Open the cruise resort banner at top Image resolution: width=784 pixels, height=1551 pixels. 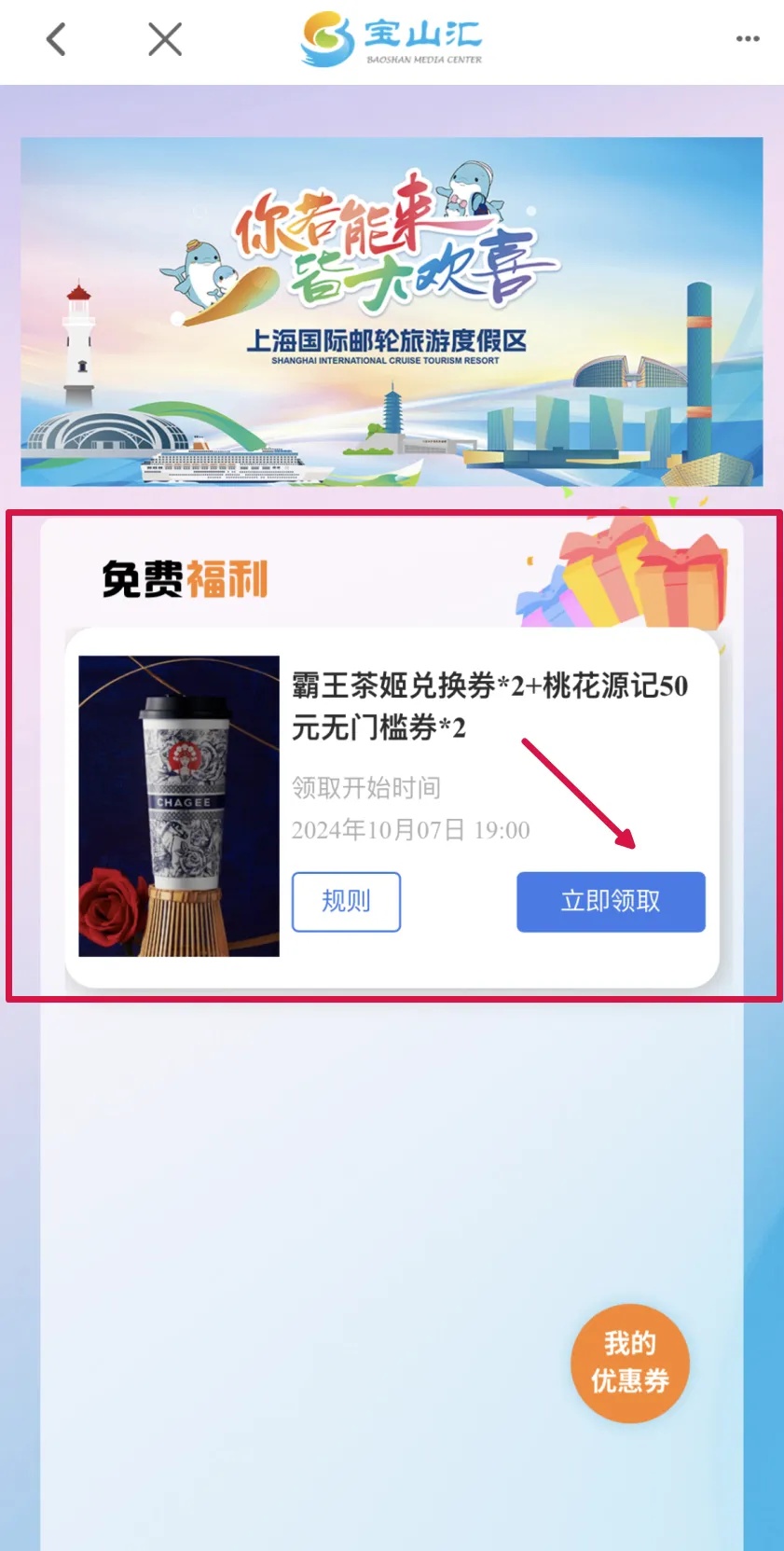[x=392, y=312]
